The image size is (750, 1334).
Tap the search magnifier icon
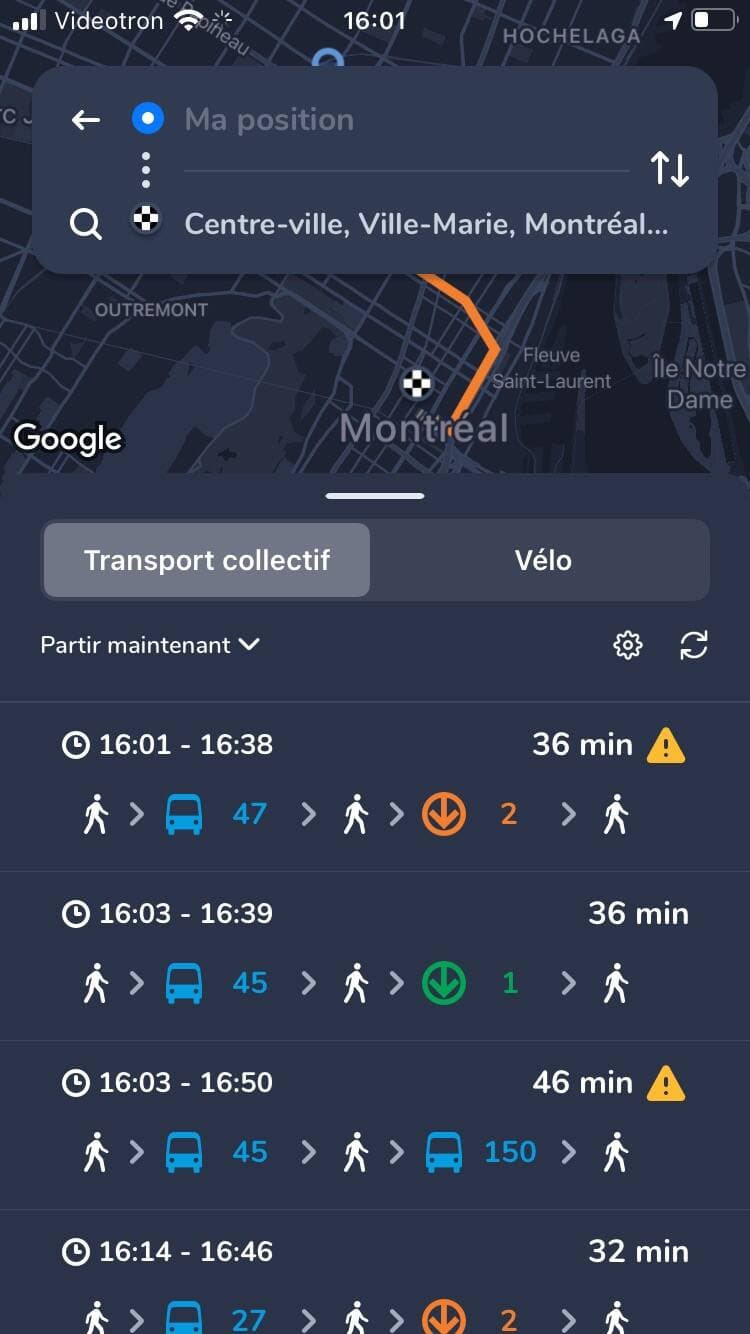86,224
